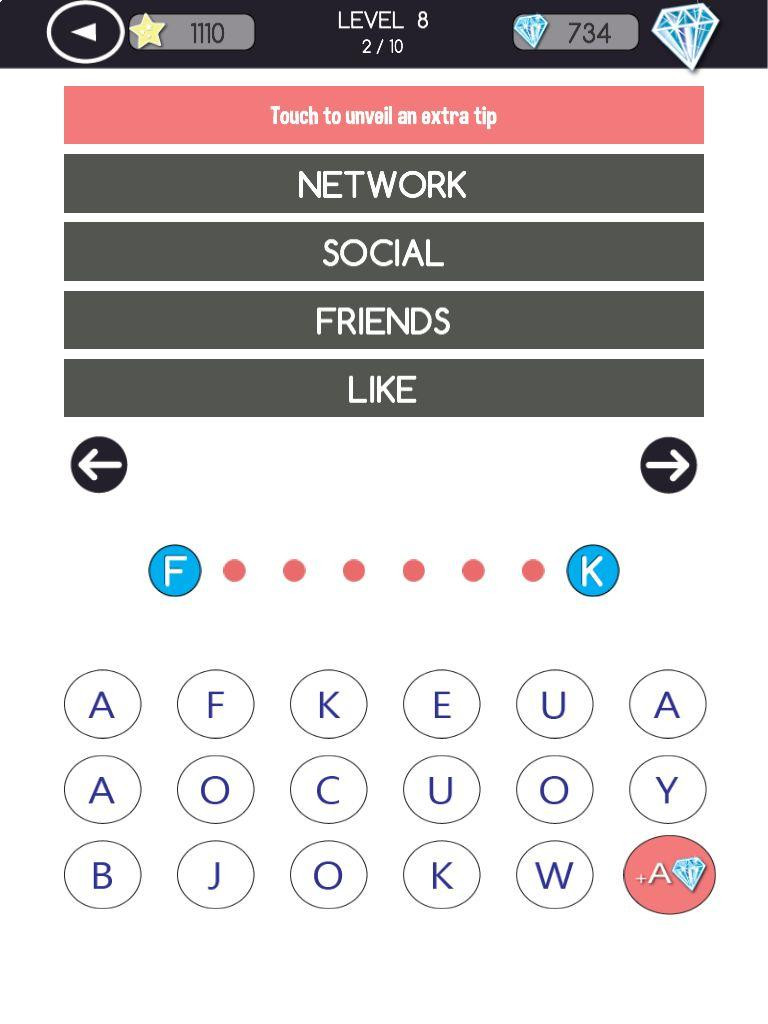The width and height of the screenshot is (768, 1024).
Task: Select letter W from the letter grid
Action: 555,874
